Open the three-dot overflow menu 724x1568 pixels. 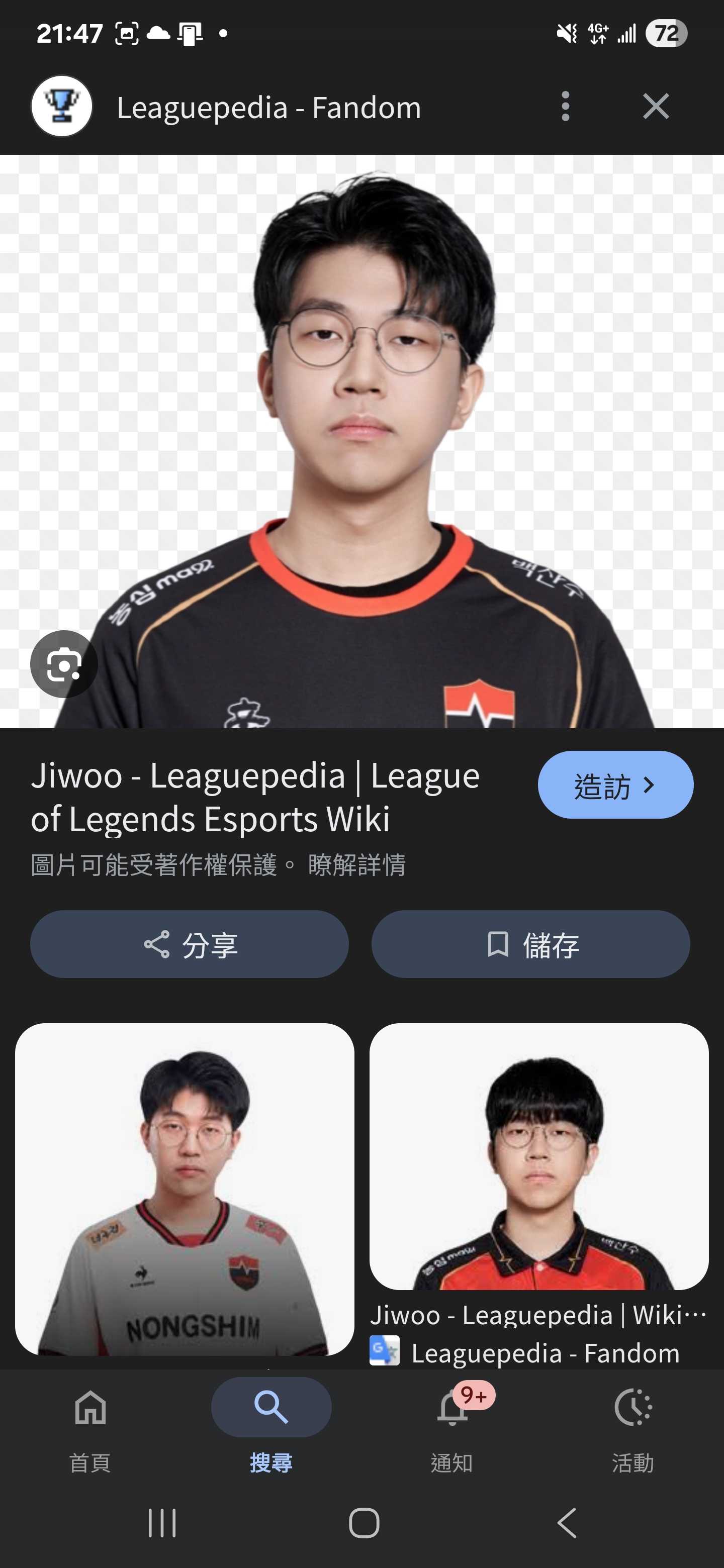click(565, 107)
